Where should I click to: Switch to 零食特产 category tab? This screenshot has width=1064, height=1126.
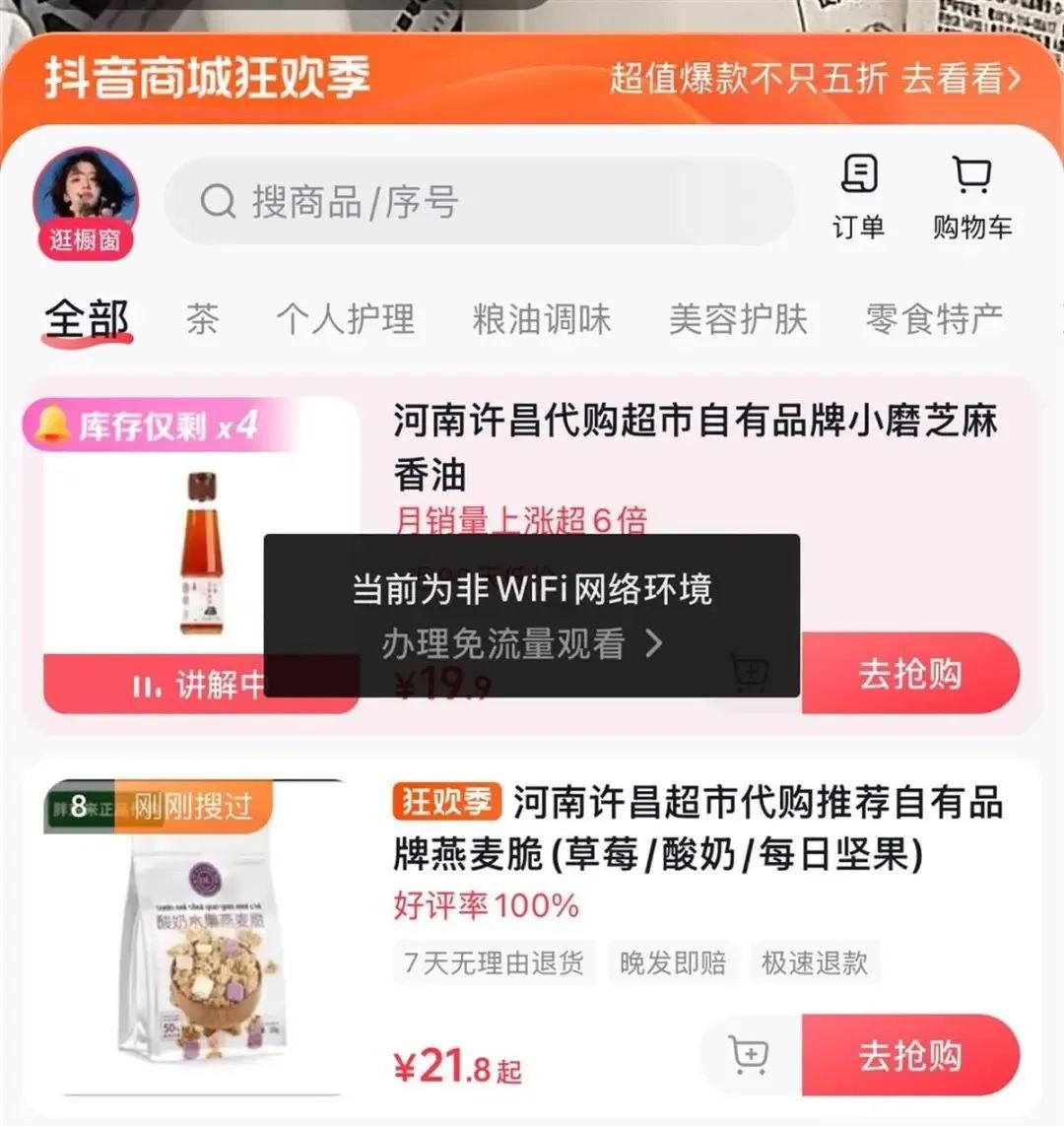[x=934, y=319]
